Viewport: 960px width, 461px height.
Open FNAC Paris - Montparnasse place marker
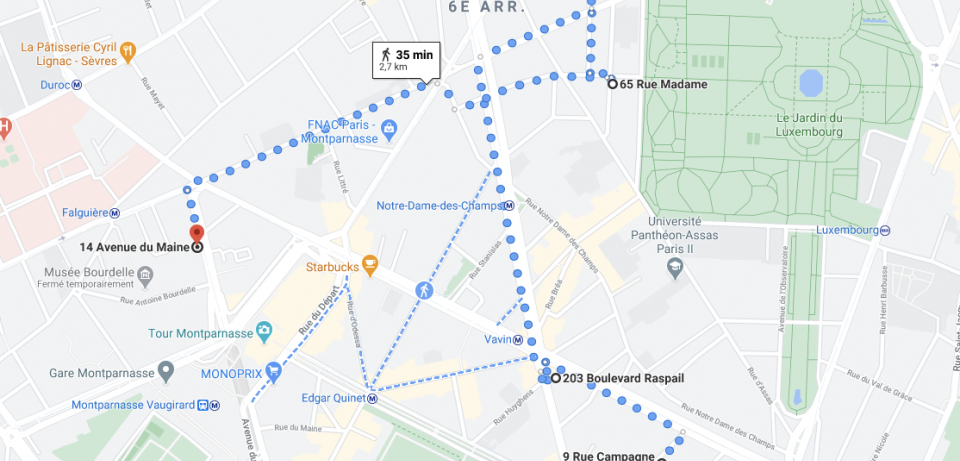[390, 127]
